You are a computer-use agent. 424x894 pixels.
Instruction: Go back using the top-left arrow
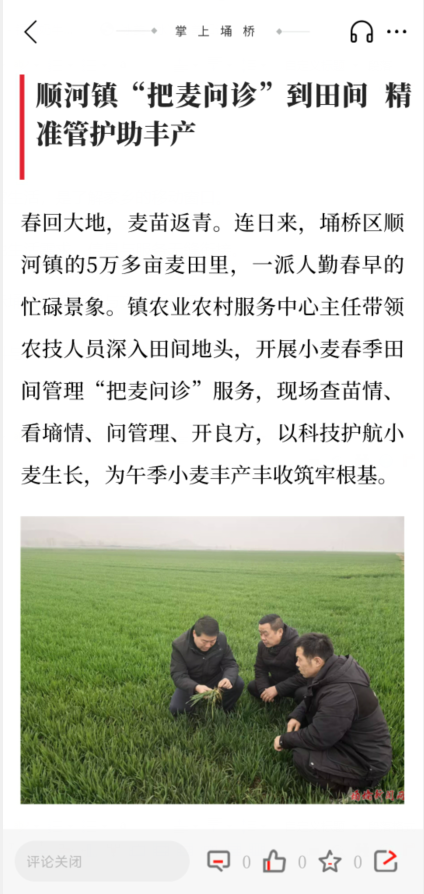[x=31, y=32]
